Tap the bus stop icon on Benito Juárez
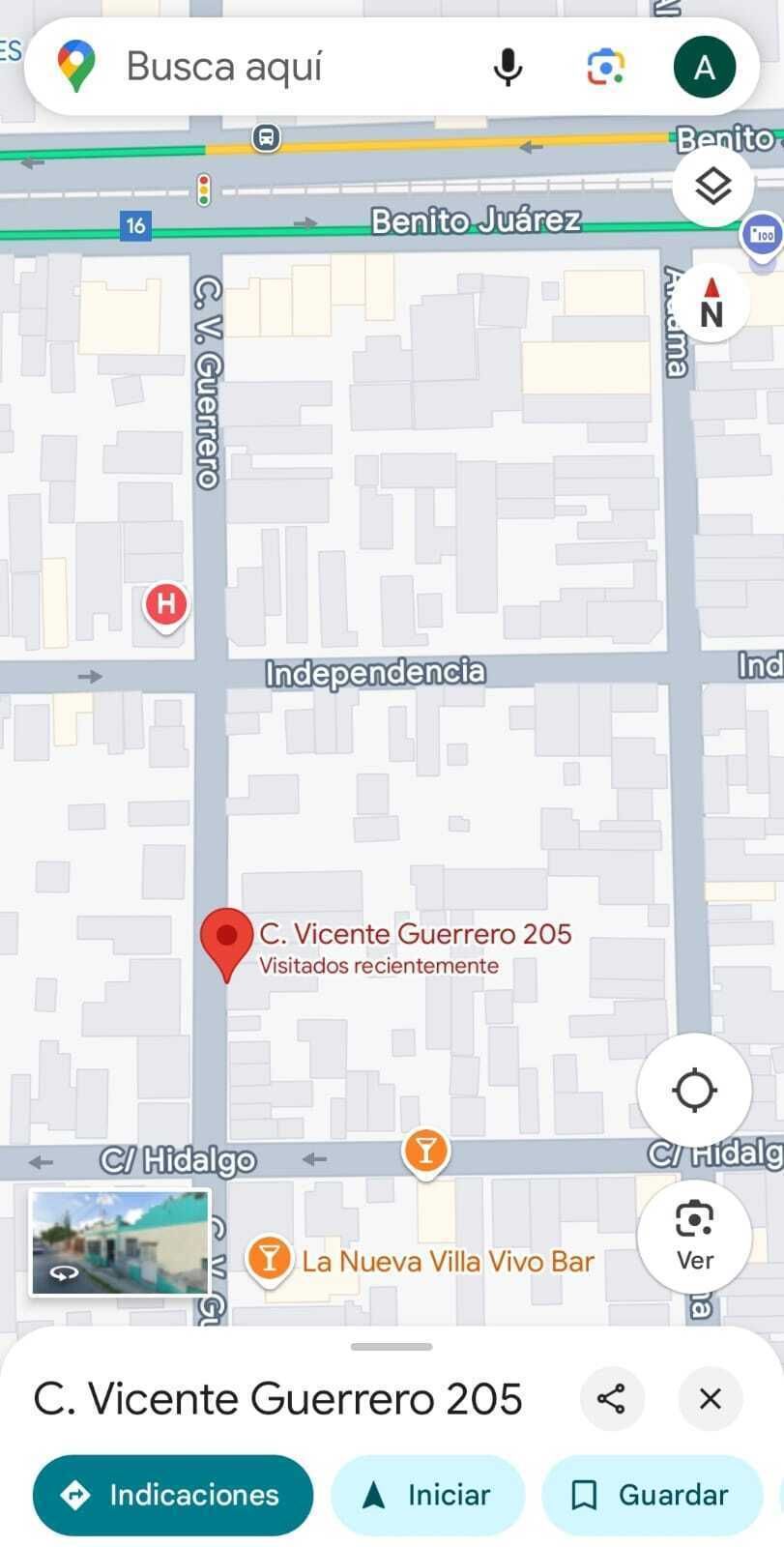784x1547 pixels. pyautogui.click(x=267, y=137)
